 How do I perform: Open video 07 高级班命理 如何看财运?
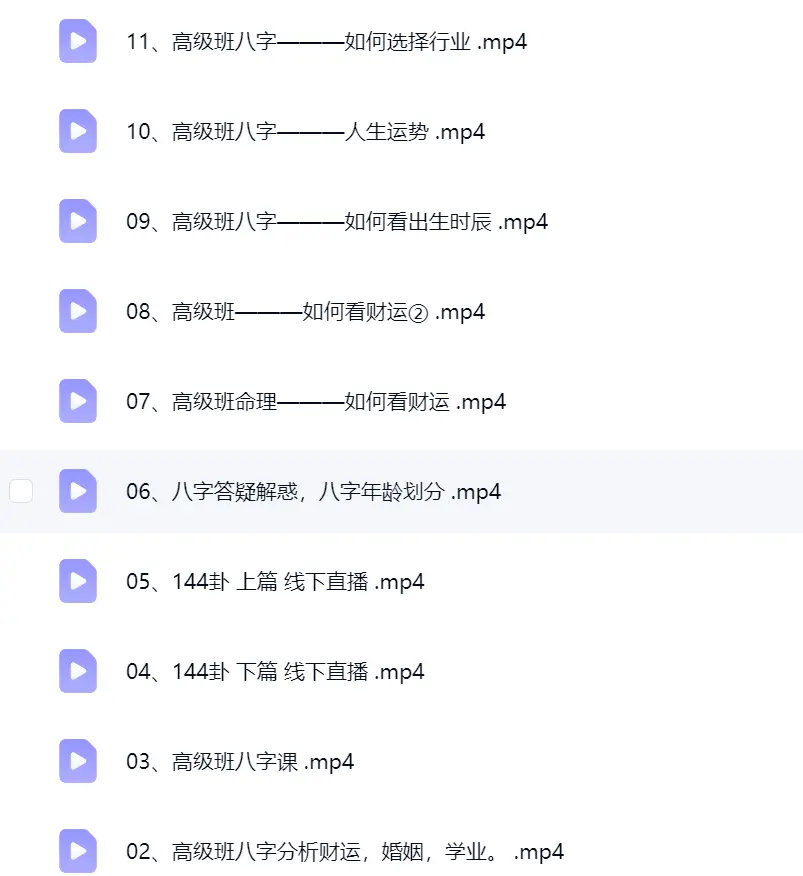(x=316, y=402)
